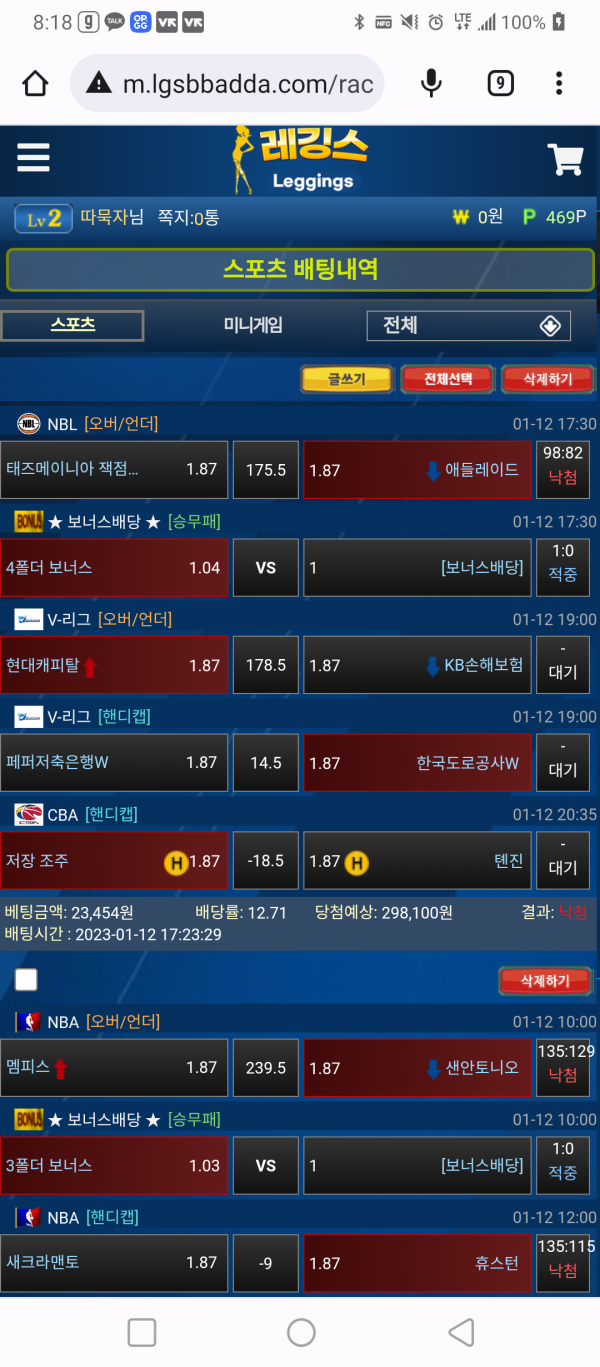Tap the 전체선택 button
600x1367 pixels.
click(447, 379)
